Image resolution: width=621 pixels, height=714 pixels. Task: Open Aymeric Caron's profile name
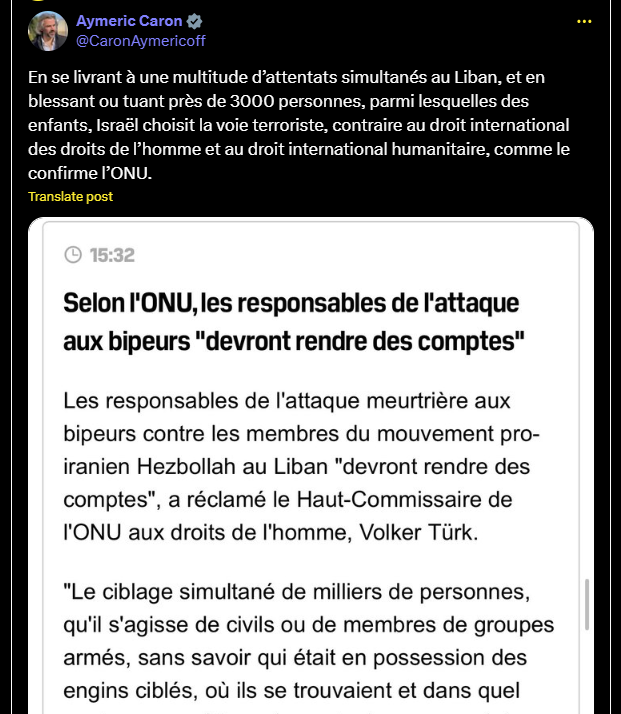pos(128,21)
